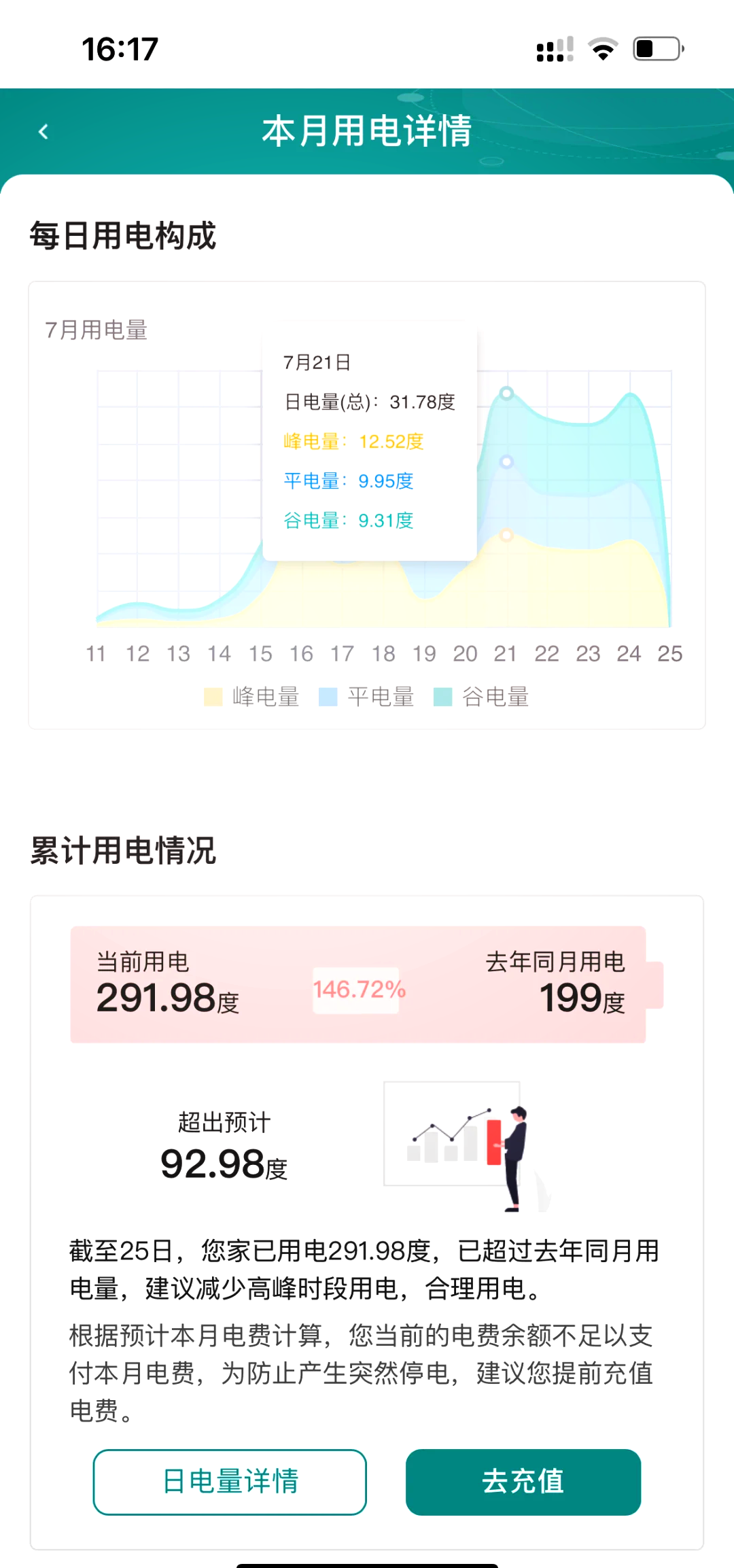This screenshot has width=734, height=1568.
Task: Select day 24 on the usage chart
Action: pos(629,653)
